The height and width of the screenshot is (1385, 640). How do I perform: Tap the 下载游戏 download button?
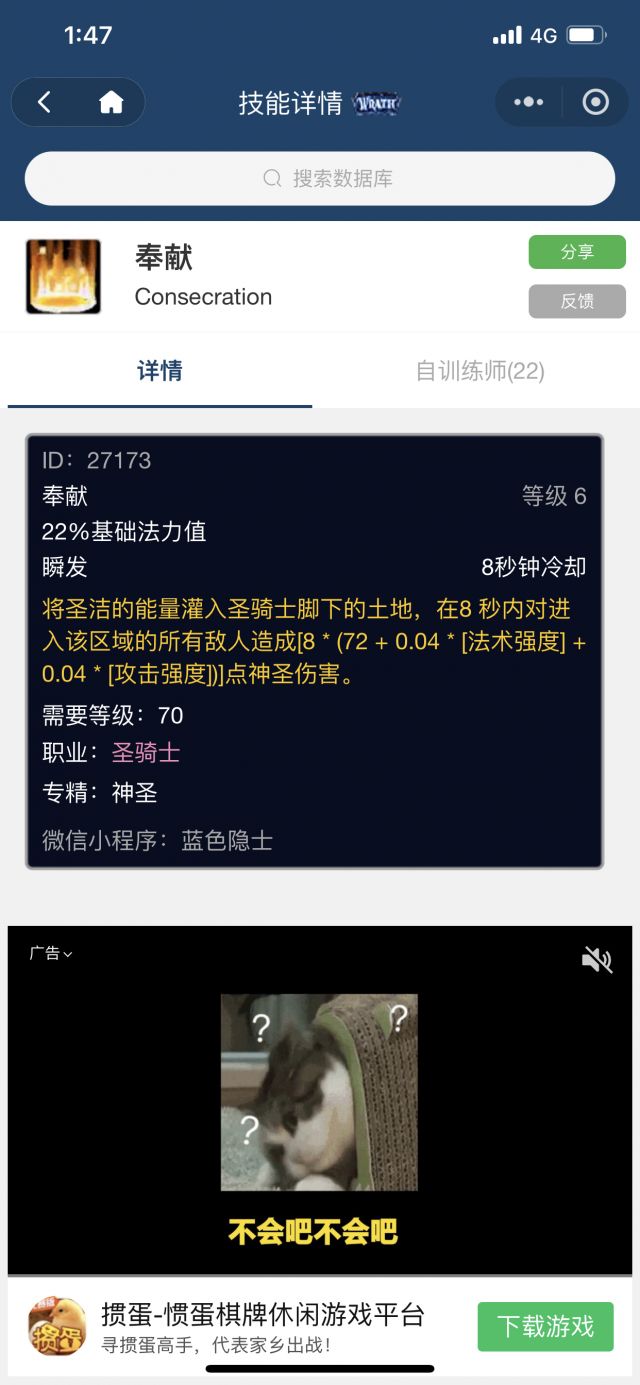(x=545, y=1327)
